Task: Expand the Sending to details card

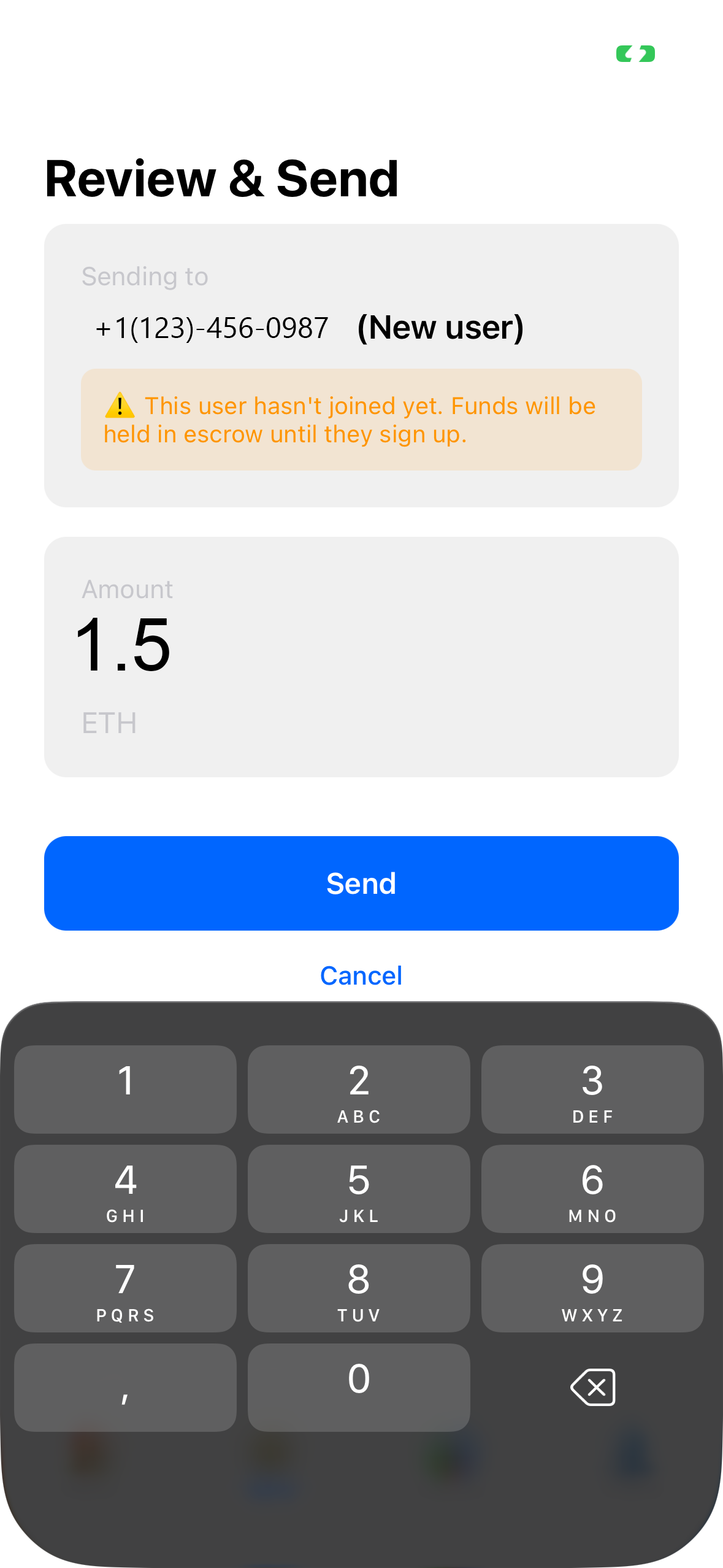Action: click(361, 366)
